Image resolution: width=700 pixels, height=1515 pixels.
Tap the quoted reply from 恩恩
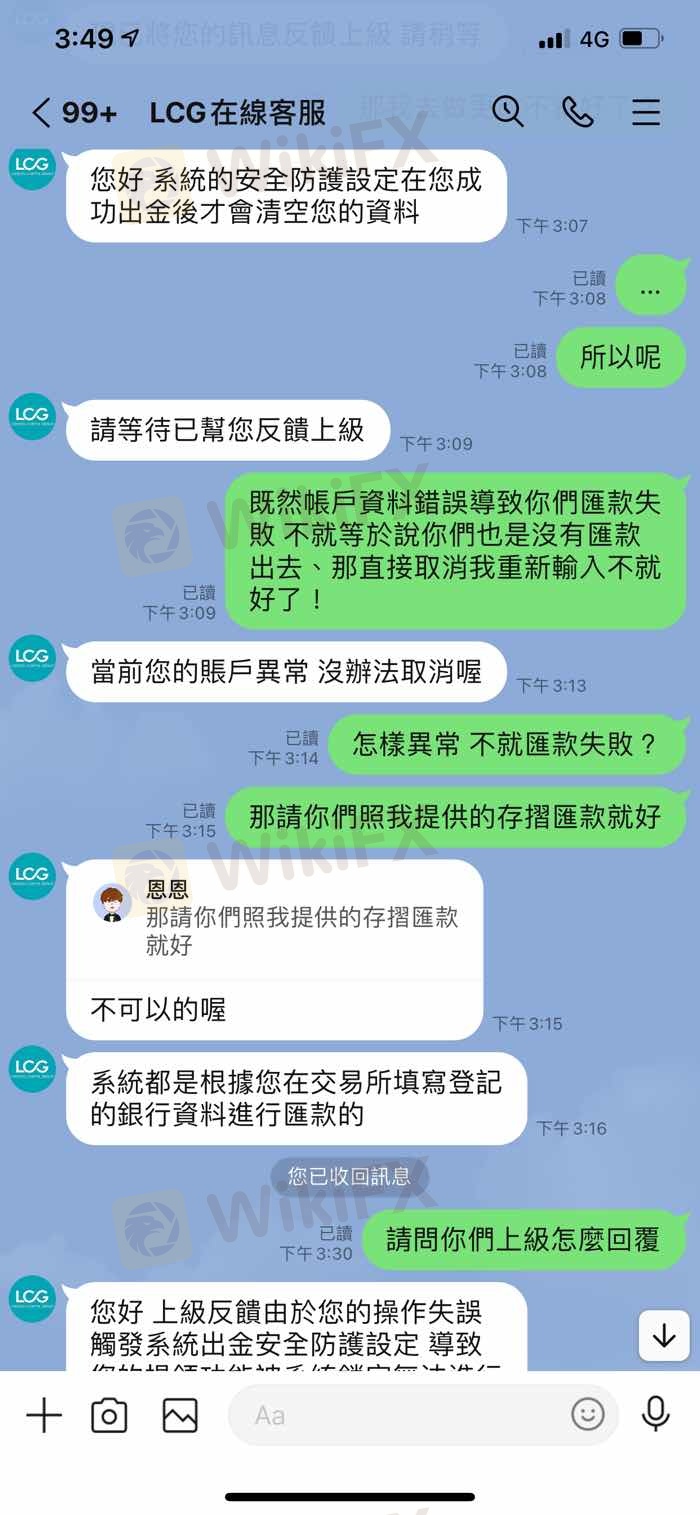click(274, 919)
